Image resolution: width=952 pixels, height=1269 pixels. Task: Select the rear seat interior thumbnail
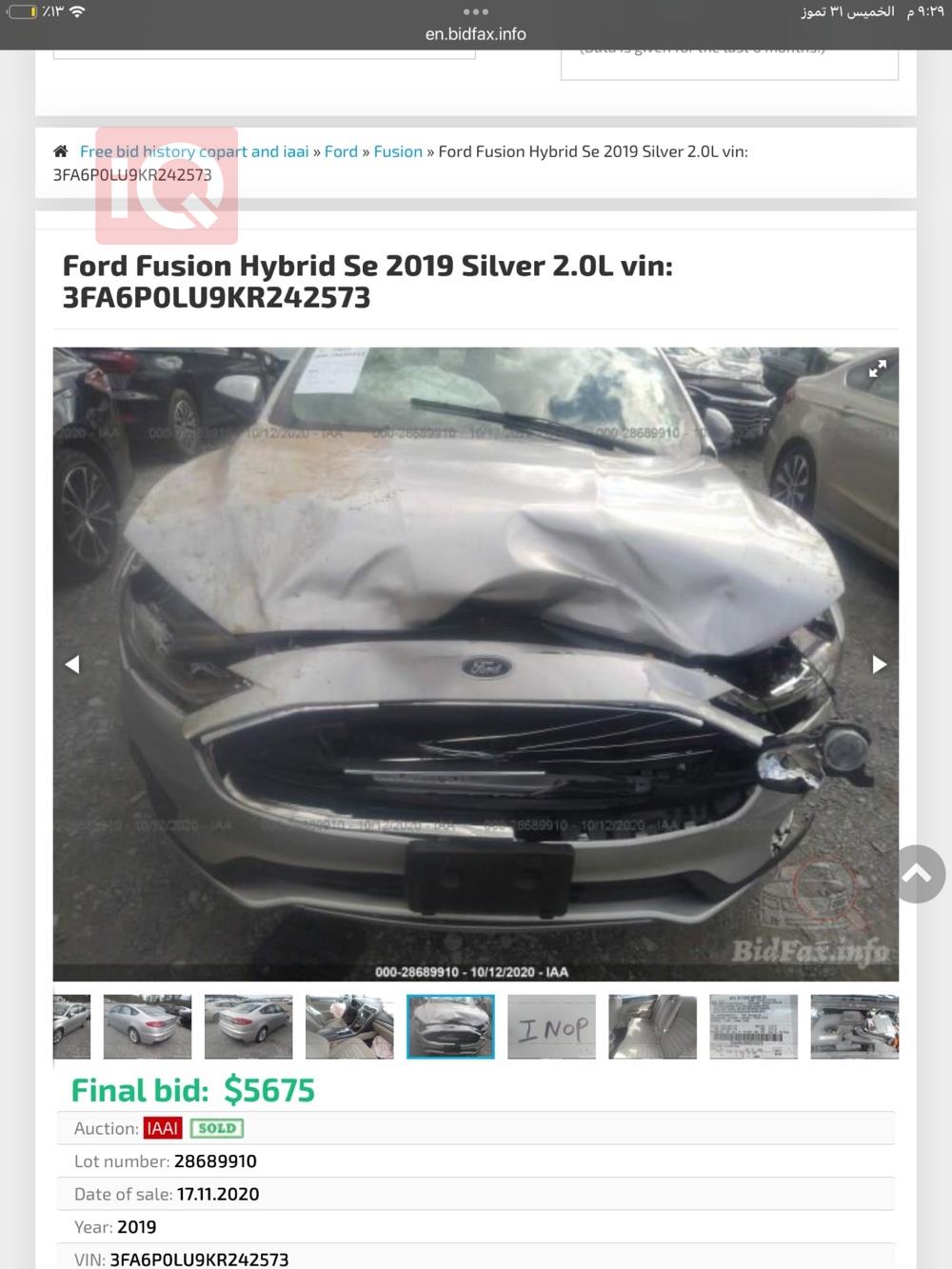(652, 1026)
